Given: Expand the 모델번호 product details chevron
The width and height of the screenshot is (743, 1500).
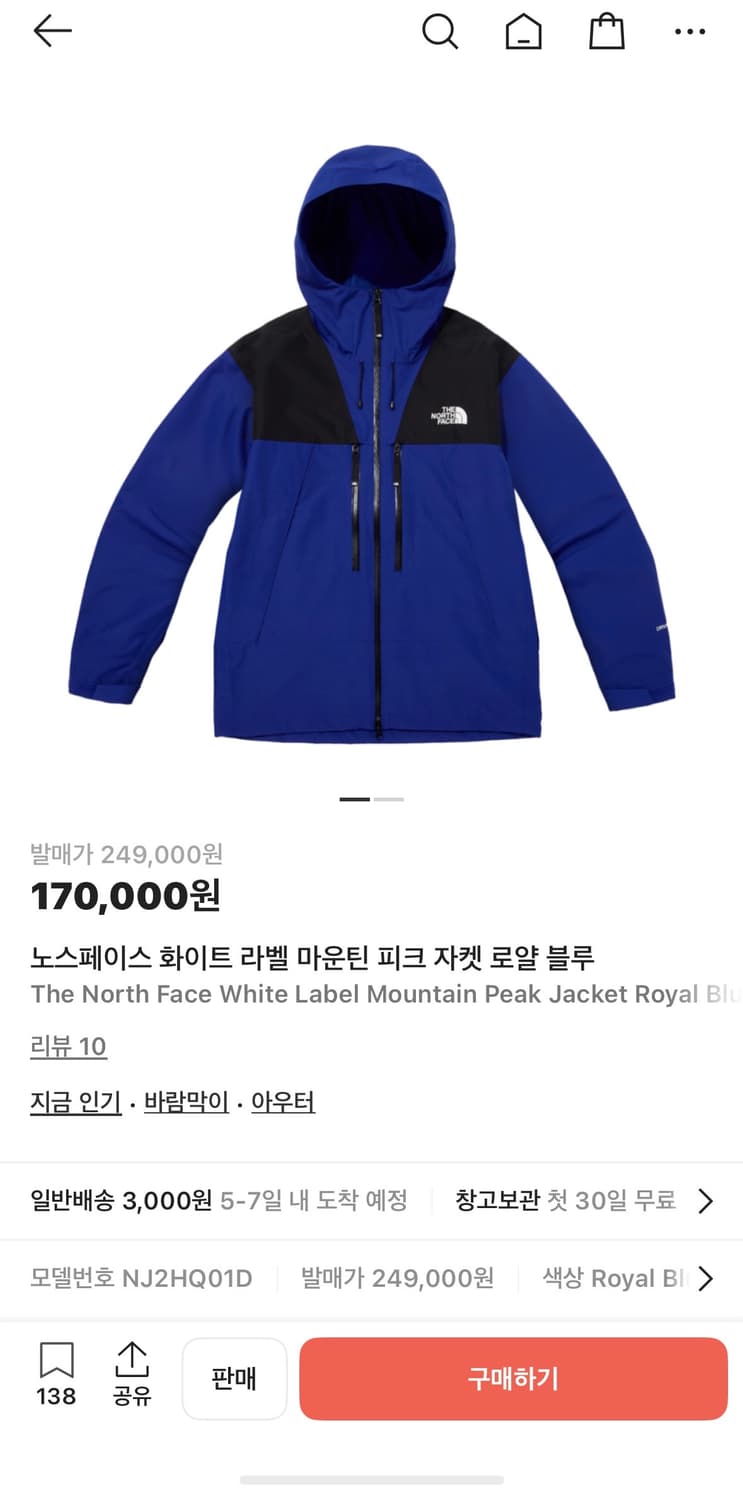Looking at the screenshot, I should pos(707,1278).
